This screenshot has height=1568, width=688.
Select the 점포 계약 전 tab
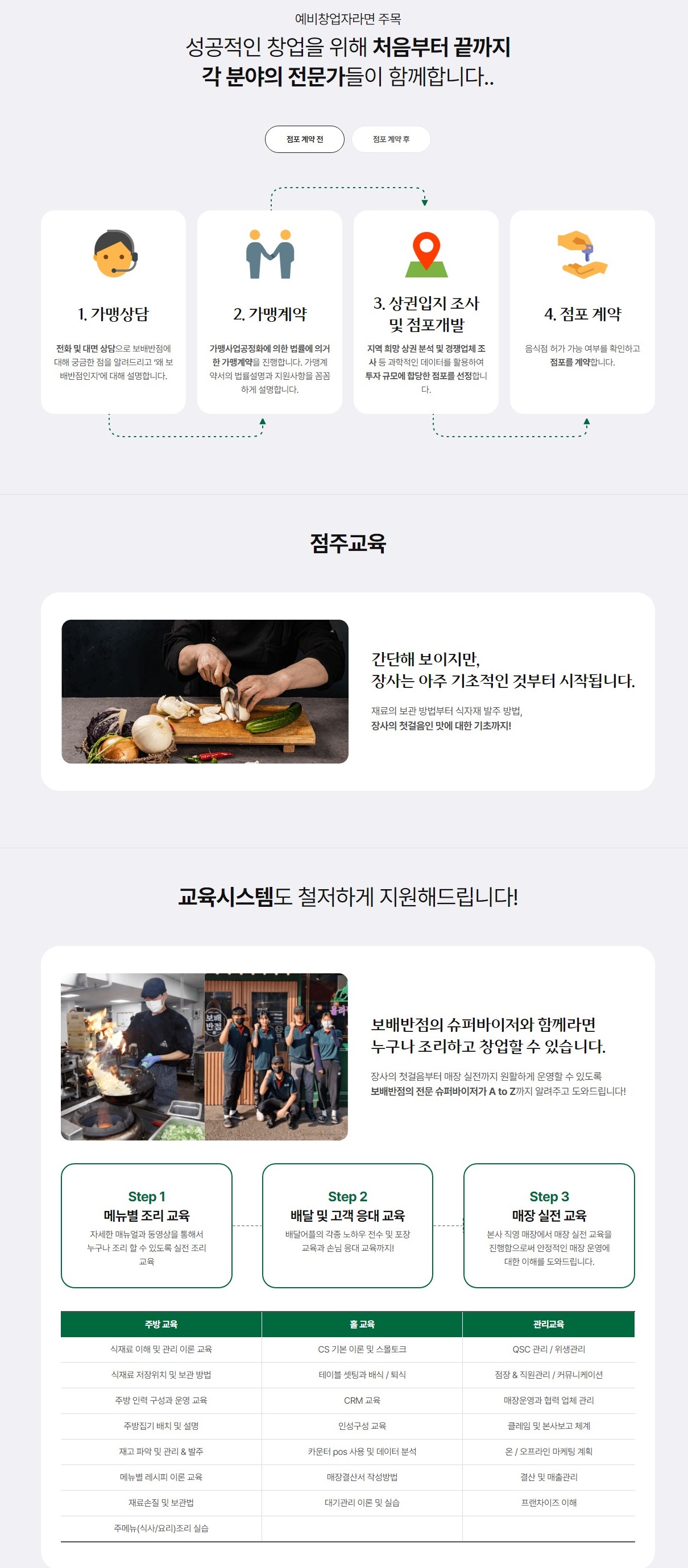(304, 139)
